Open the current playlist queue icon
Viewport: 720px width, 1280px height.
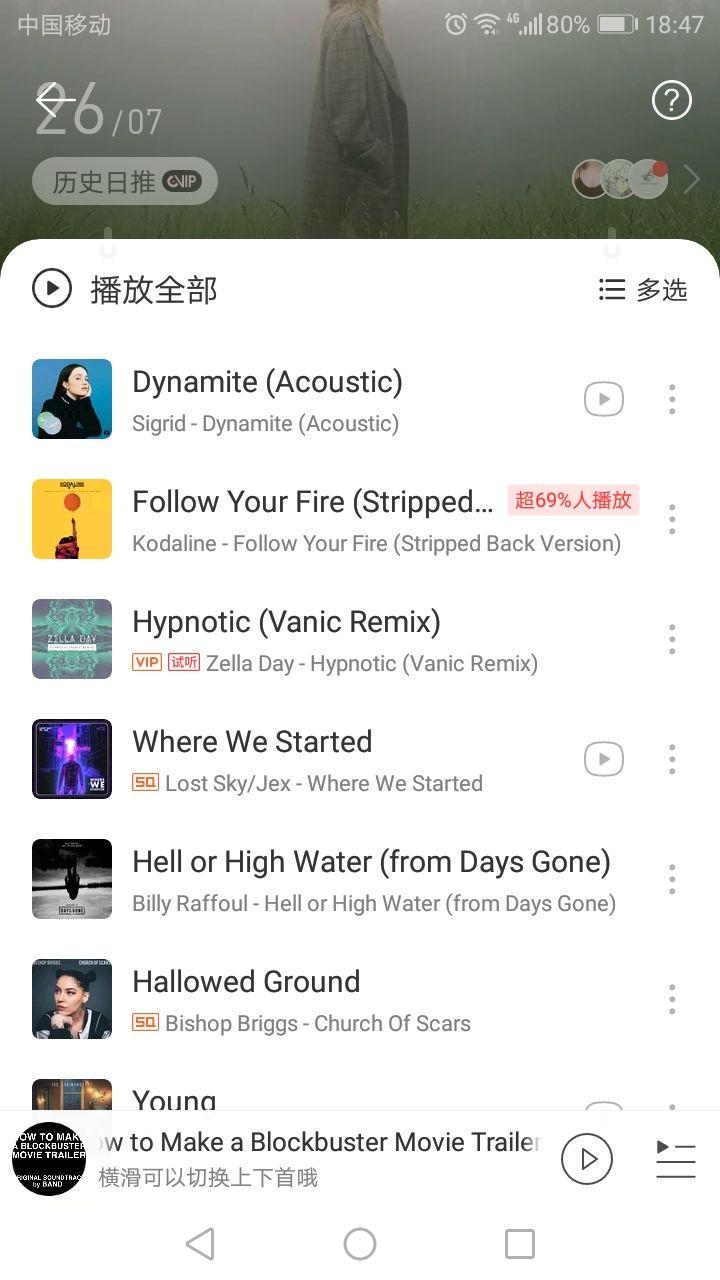[675, 1159]
